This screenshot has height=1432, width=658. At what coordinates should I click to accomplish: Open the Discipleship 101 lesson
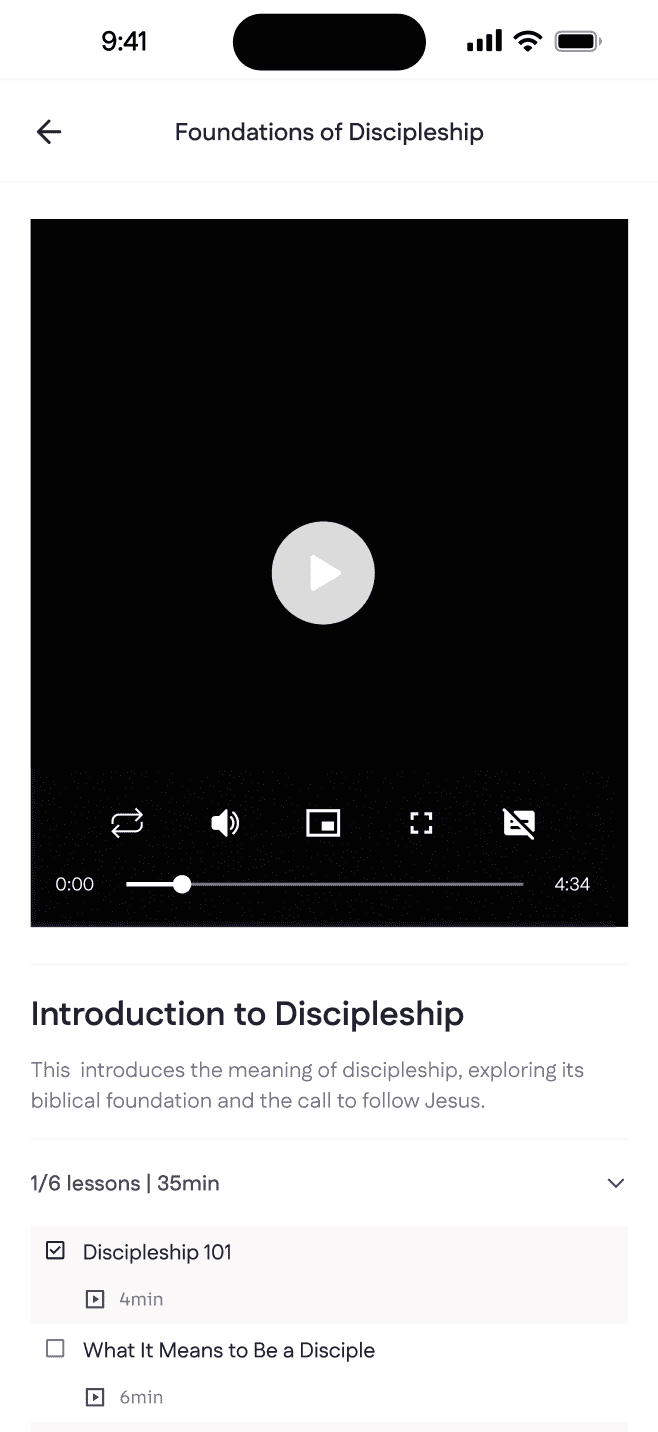coord(157,1252)
